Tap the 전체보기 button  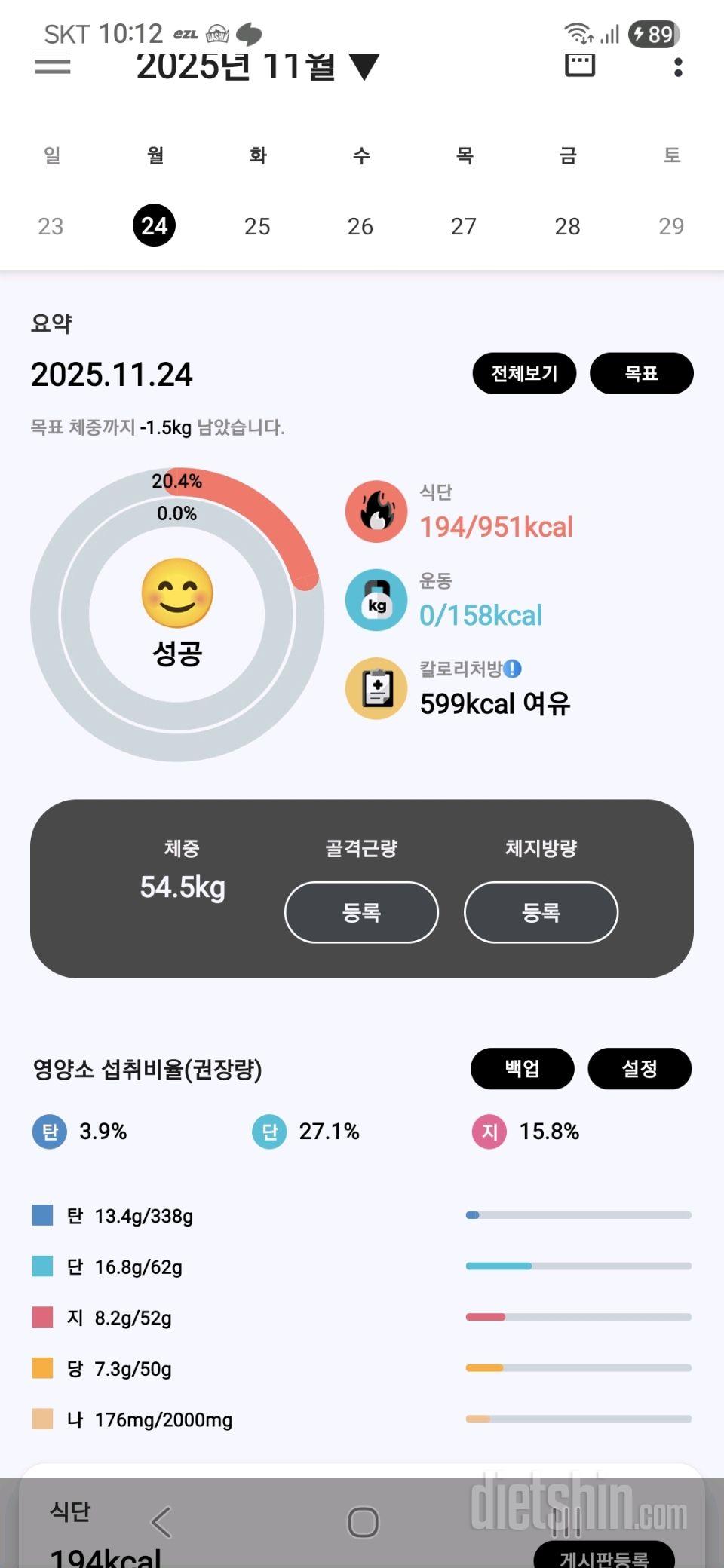524,373
